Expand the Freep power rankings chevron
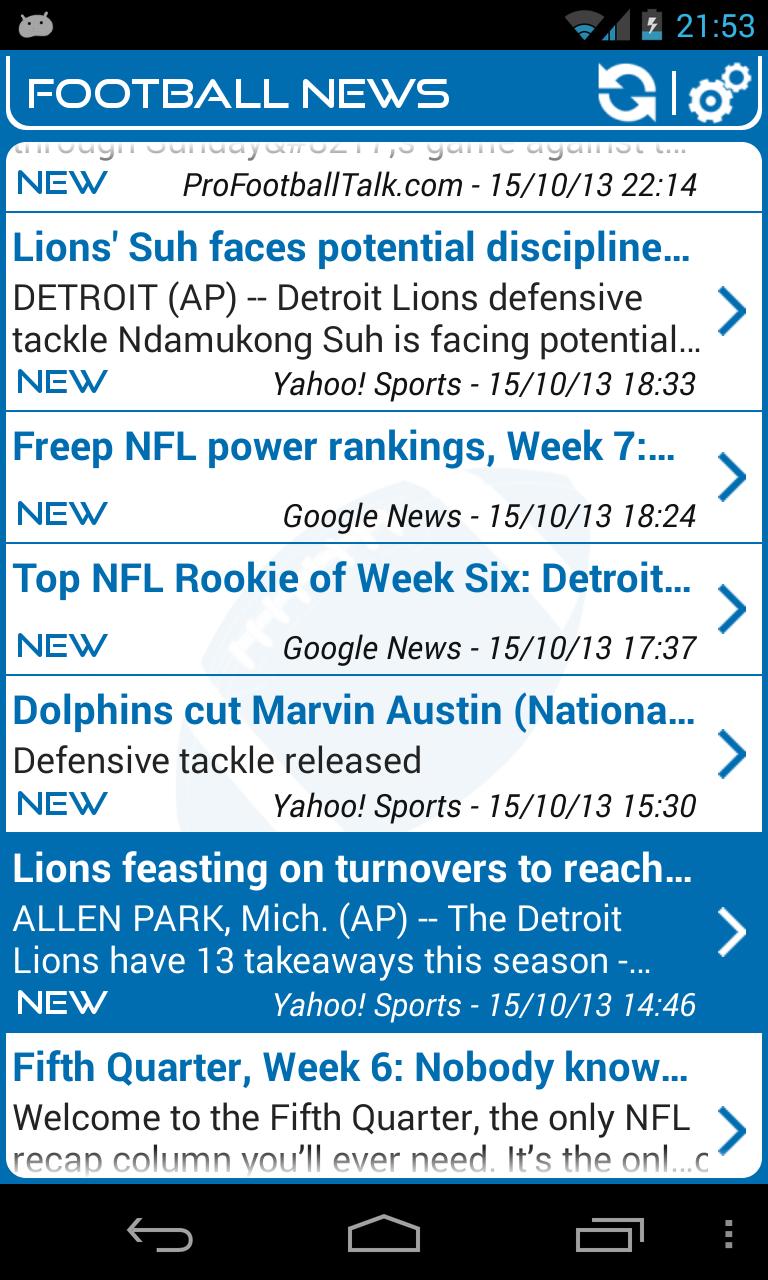This screenshot has width=768, height=1280. [733, 477]
